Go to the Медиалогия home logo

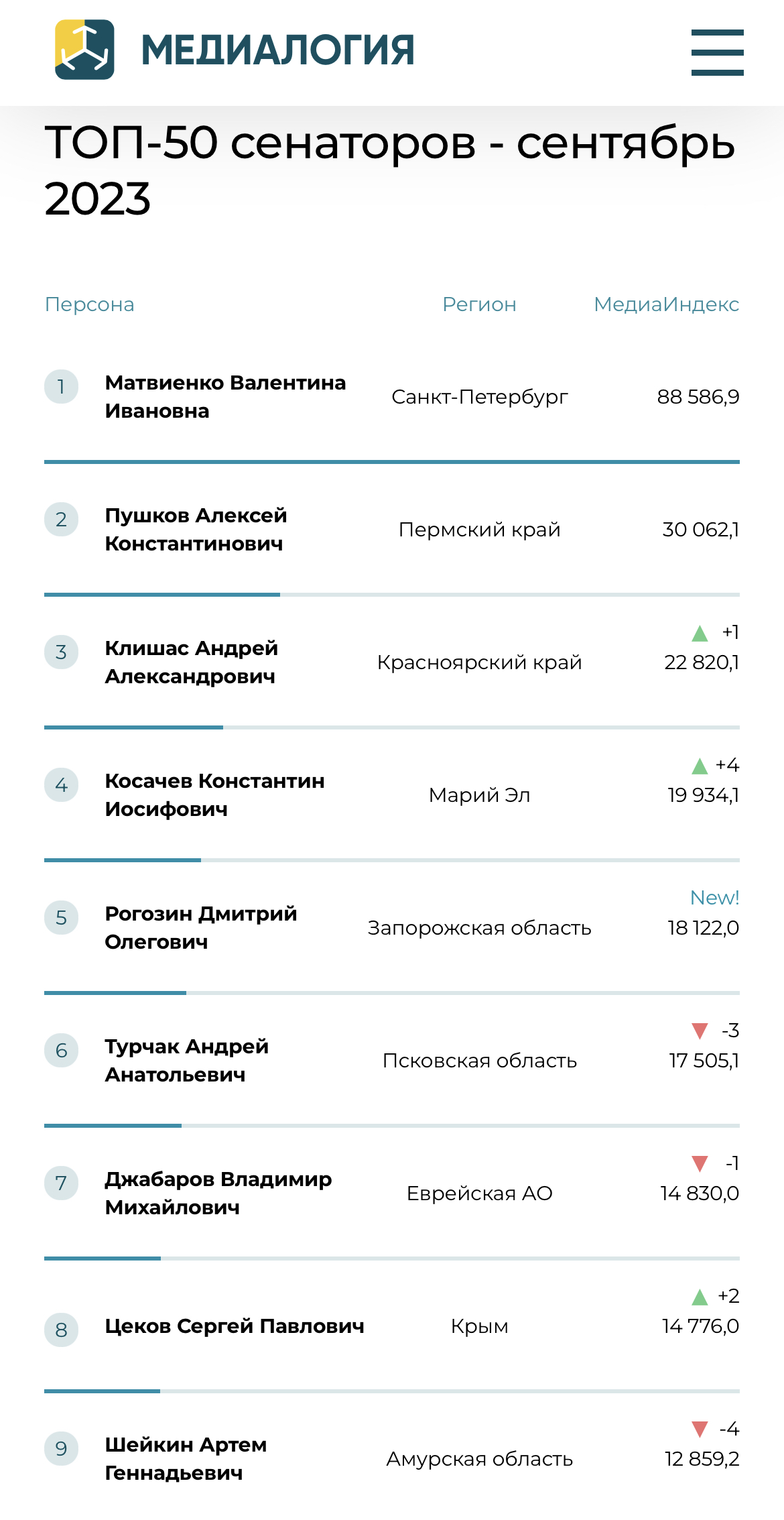click(x=235, y=50)
